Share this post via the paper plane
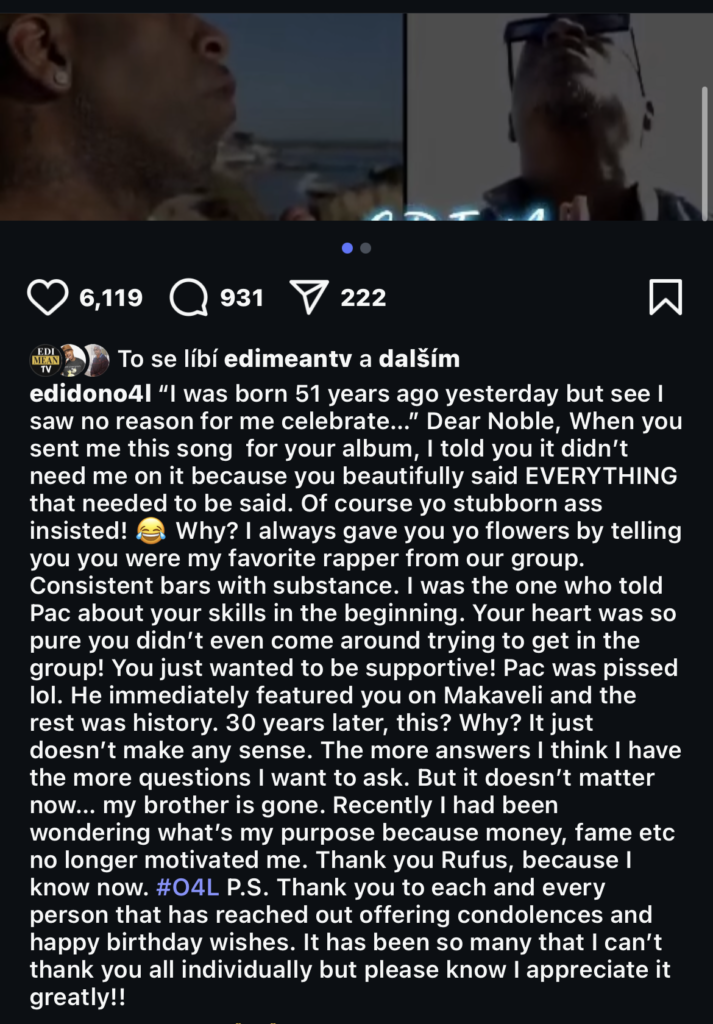Image resolution: width=713 pixels, height=1024 pixels. tap(309, 297)
